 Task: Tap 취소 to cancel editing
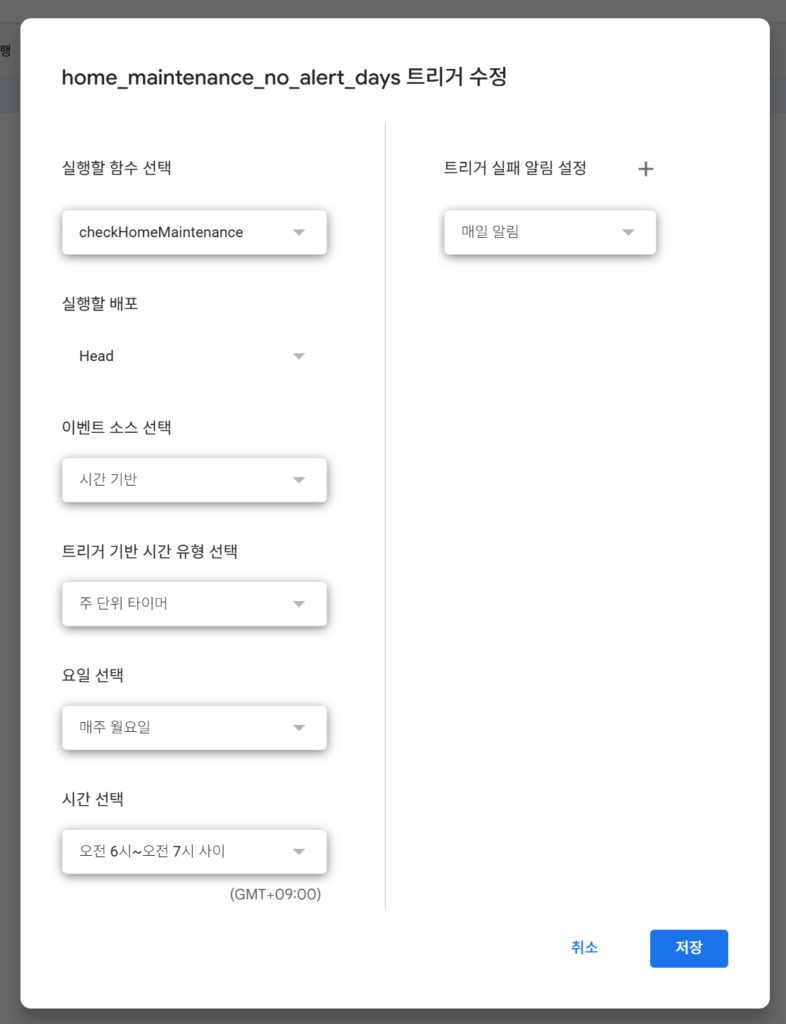pyautogui.click(x=584, y=948)
